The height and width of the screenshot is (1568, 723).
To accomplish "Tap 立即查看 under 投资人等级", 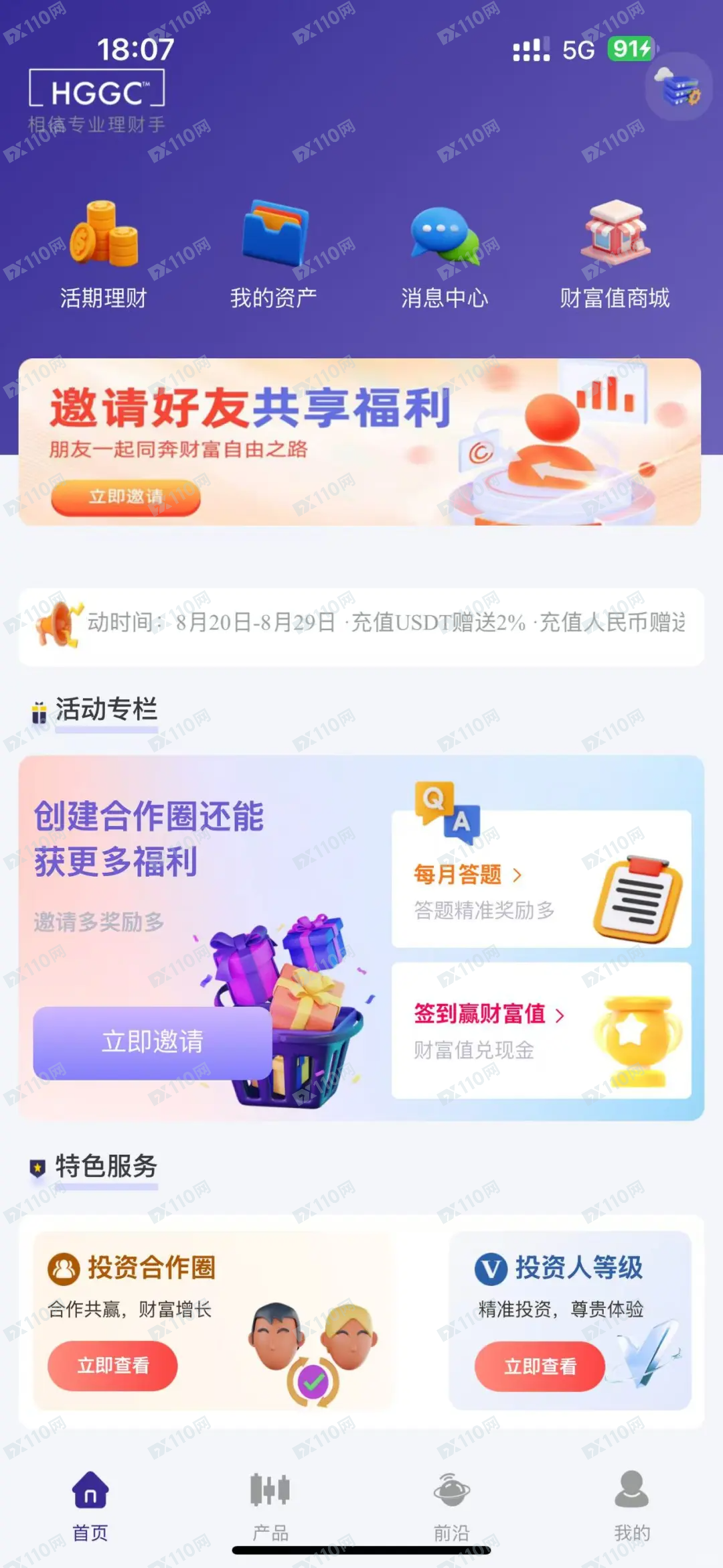I will pos(540,1366).
